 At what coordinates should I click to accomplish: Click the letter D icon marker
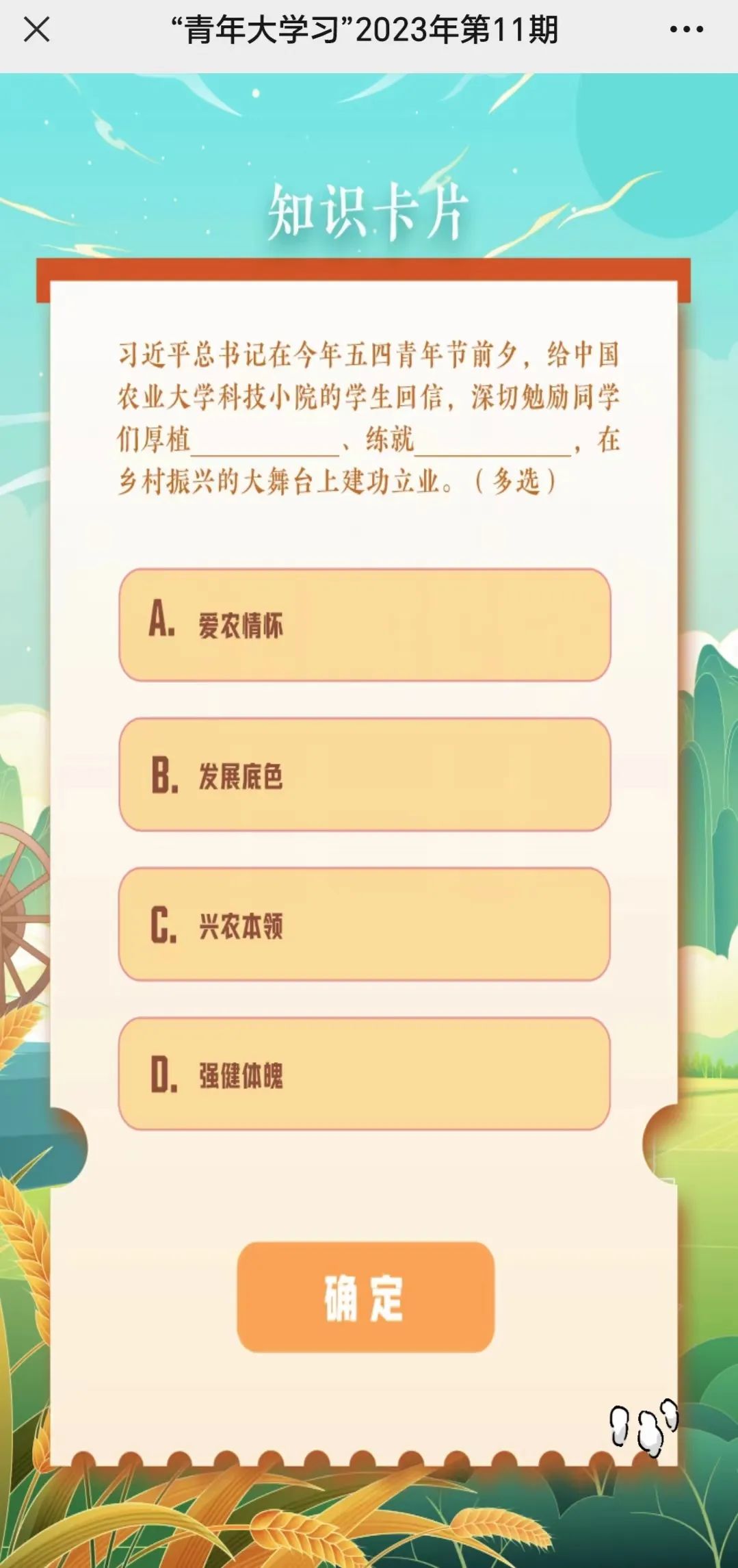[x=161, y=1075]
